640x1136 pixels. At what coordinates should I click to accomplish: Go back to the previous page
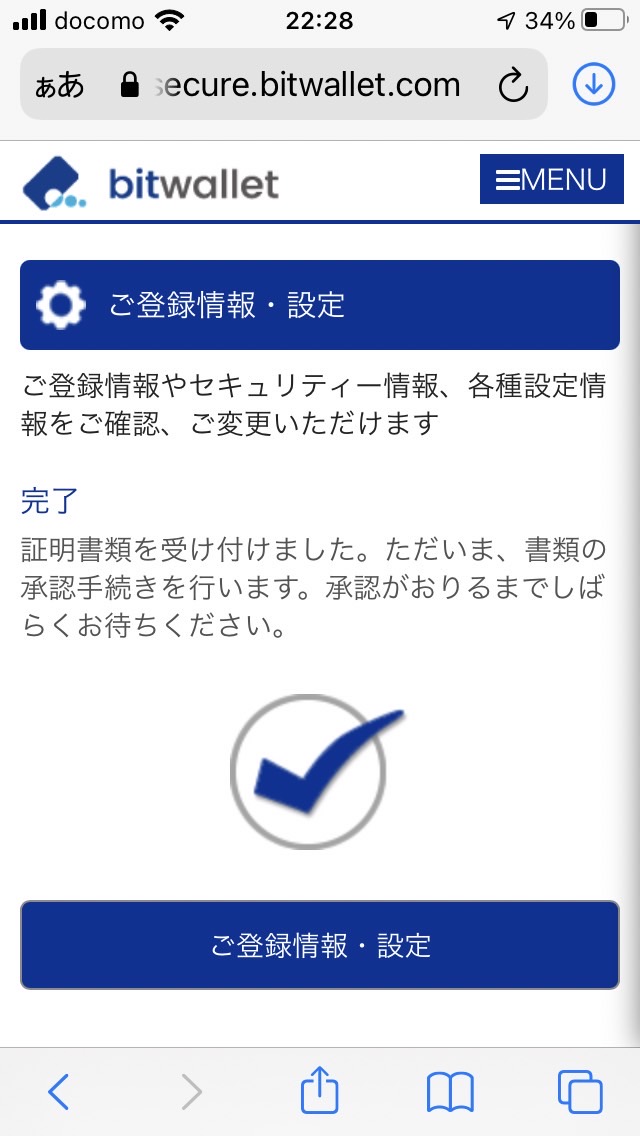tap(58, 1091)
